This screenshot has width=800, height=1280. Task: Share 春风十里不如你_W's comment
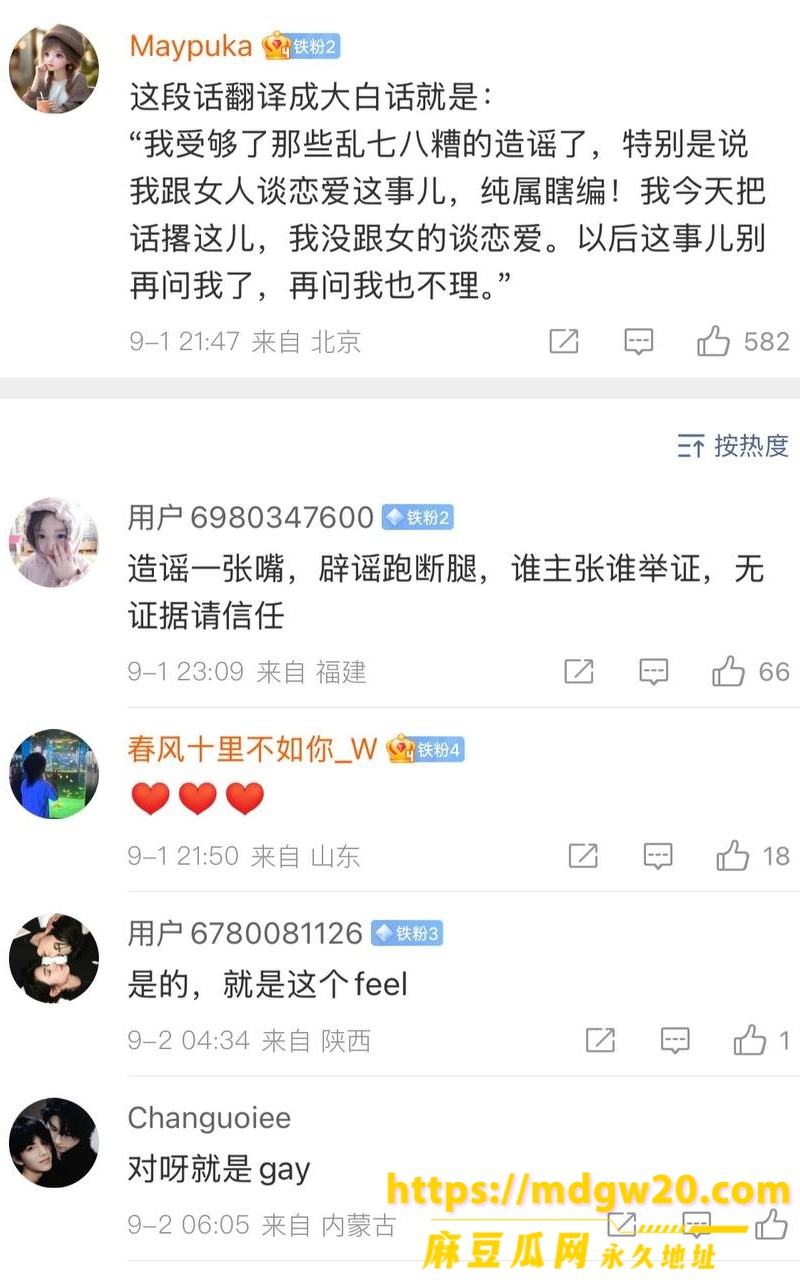pos(583,856)
